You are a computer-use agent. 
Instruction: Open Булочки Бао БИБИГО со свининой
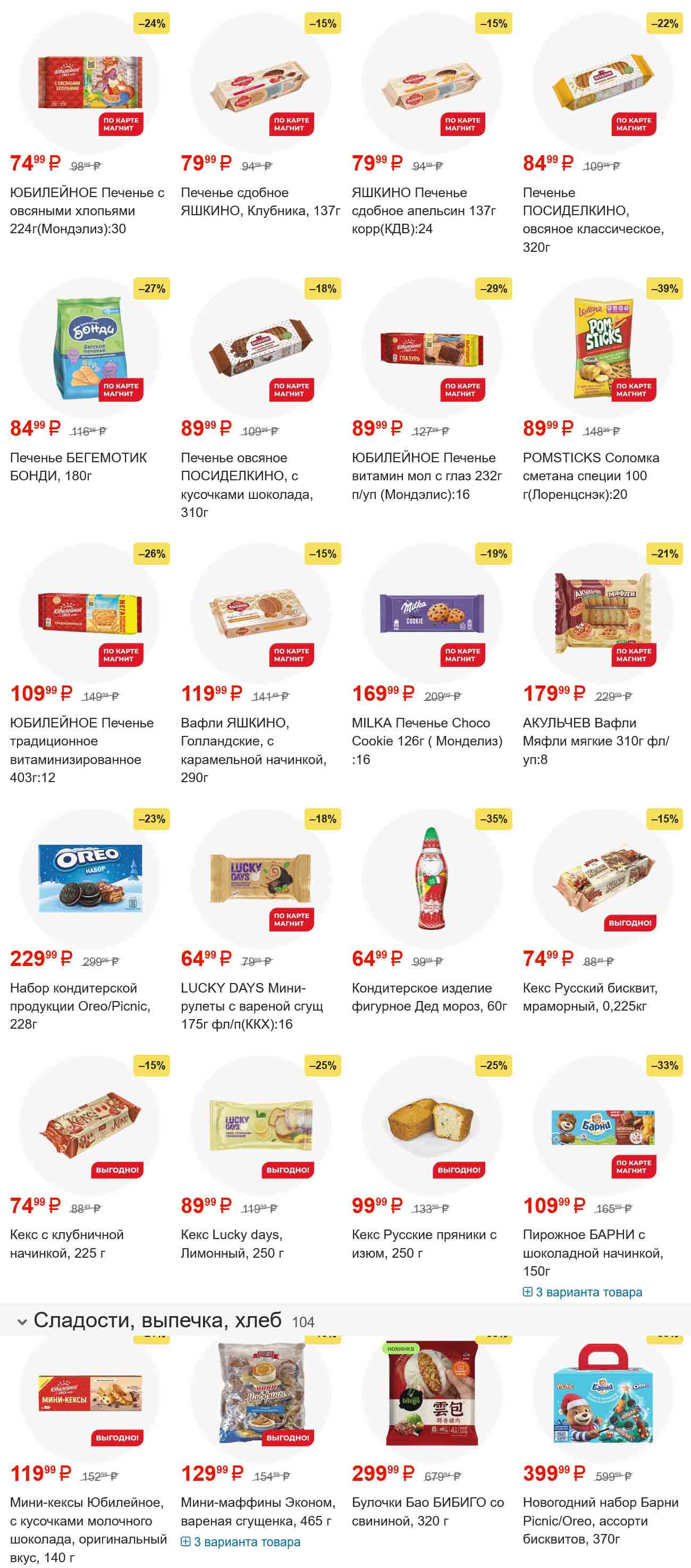427,1511
